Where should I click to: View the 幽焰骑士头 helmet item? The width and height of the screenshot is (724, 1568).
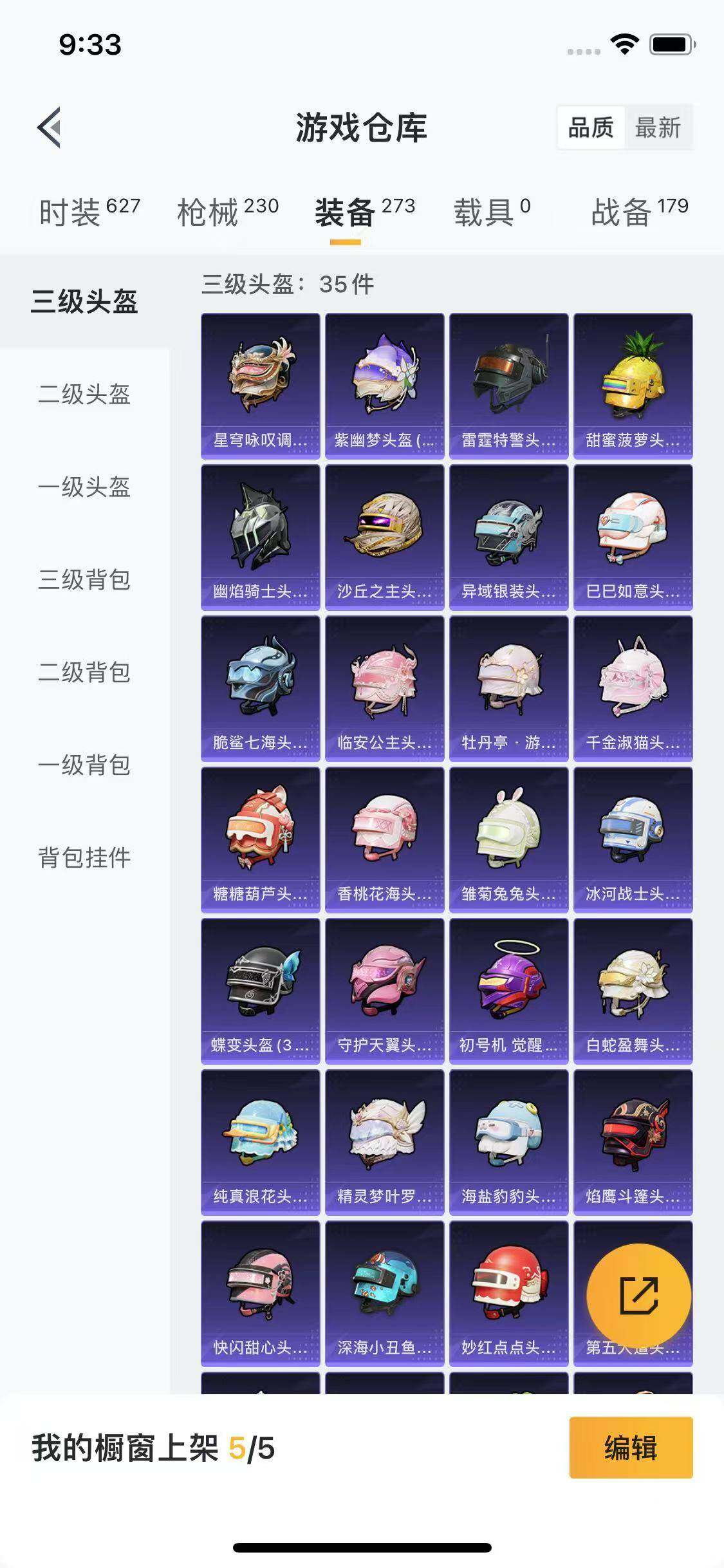(260, 537)
